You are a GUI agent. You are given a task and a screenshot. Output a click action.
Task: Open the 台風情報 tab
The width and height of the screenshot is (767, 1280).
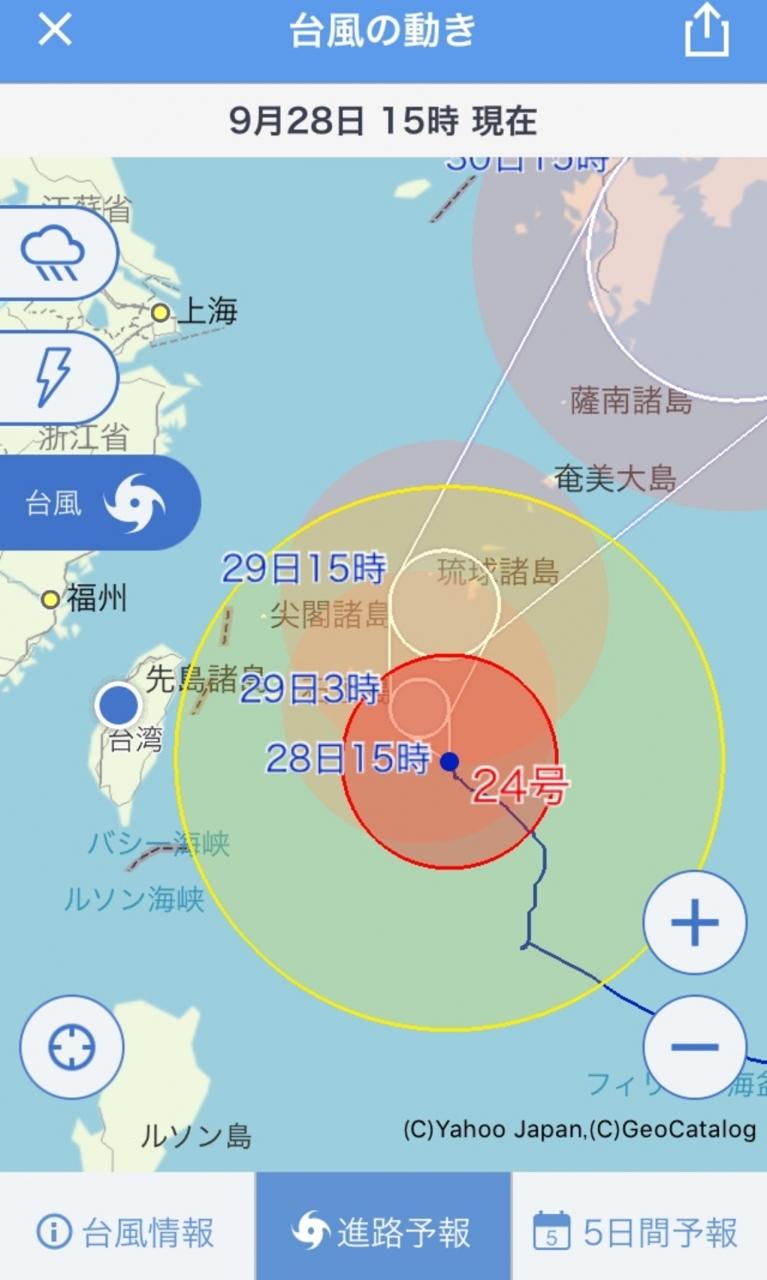pyautogui.click(x=127, y=1231)
